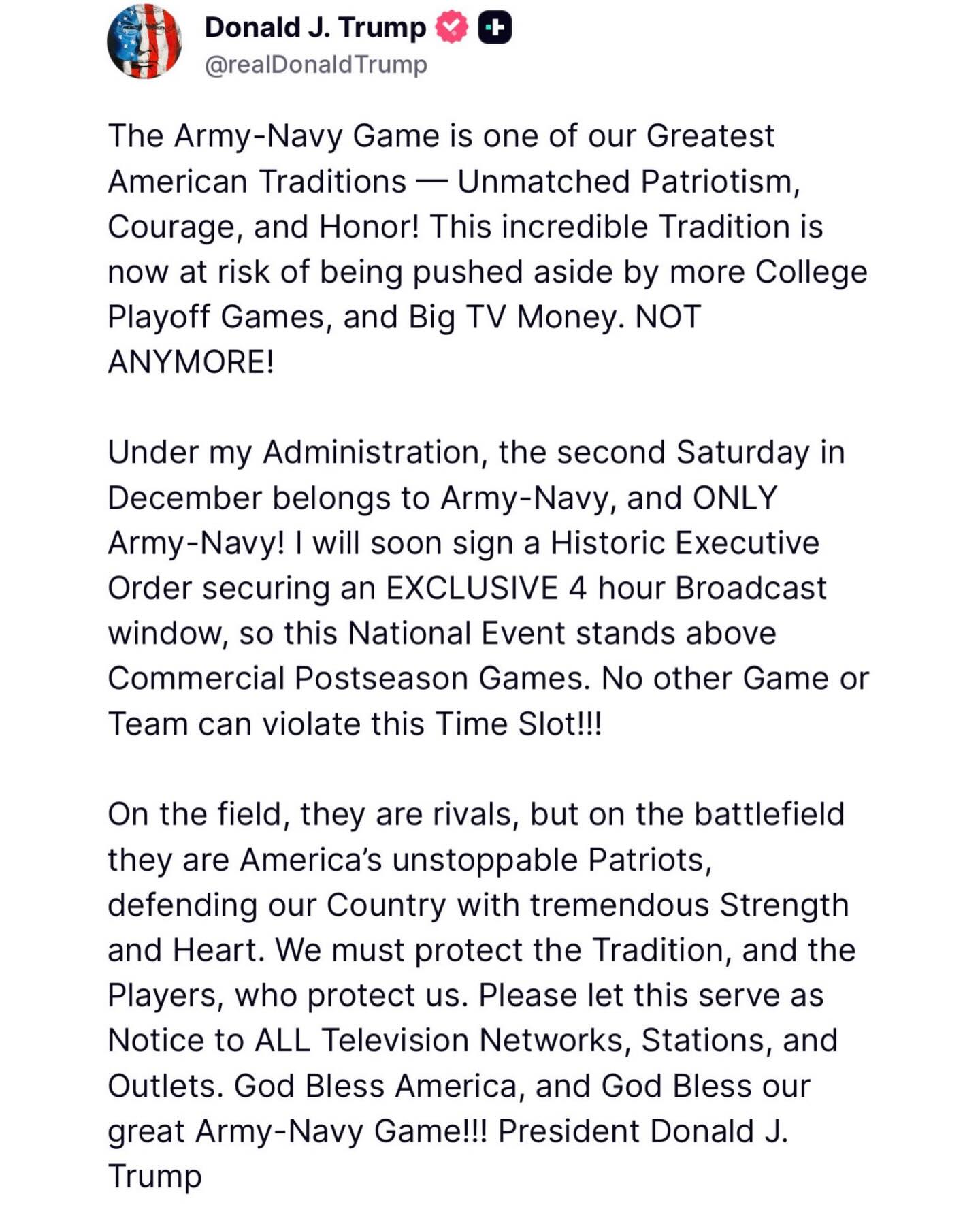Open the Donald J. Trump display name
The height and width of the screenshot is (1222, 980).
point(314,27)
